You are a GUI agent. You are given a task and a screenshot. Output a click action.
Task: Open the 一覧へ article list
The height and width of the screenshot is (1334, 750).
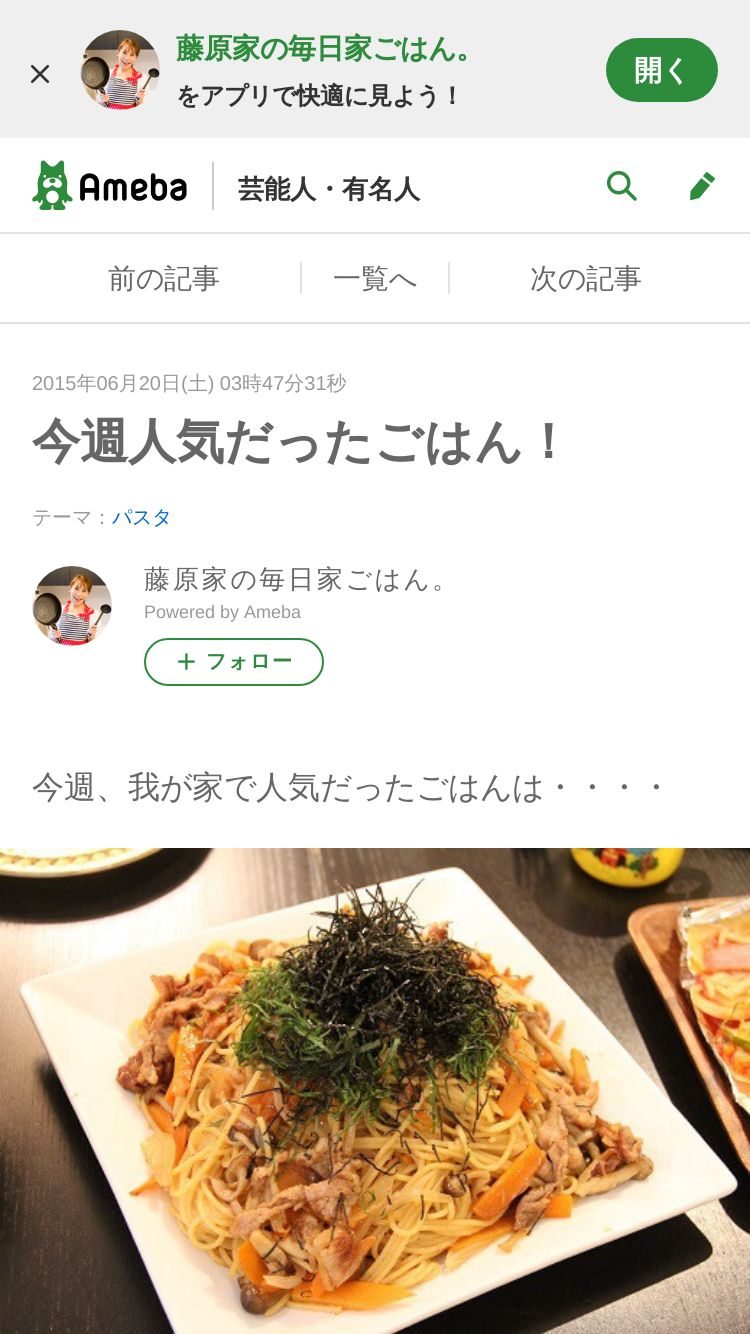(x=375, y=279)
